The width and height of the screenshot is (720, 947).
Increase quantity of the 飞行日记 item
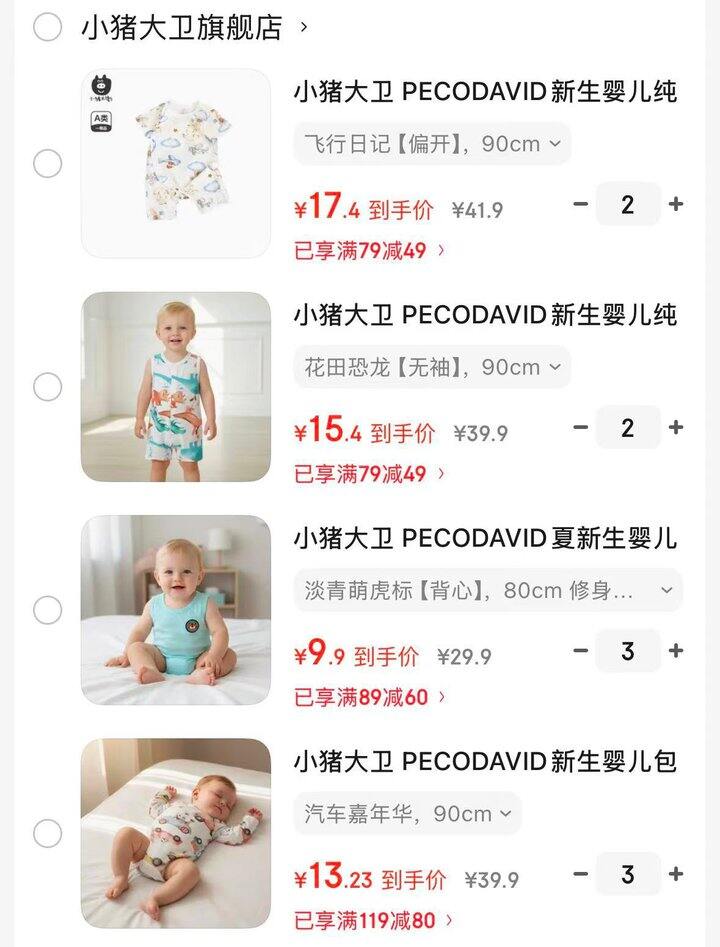click(x=676, y=204)
